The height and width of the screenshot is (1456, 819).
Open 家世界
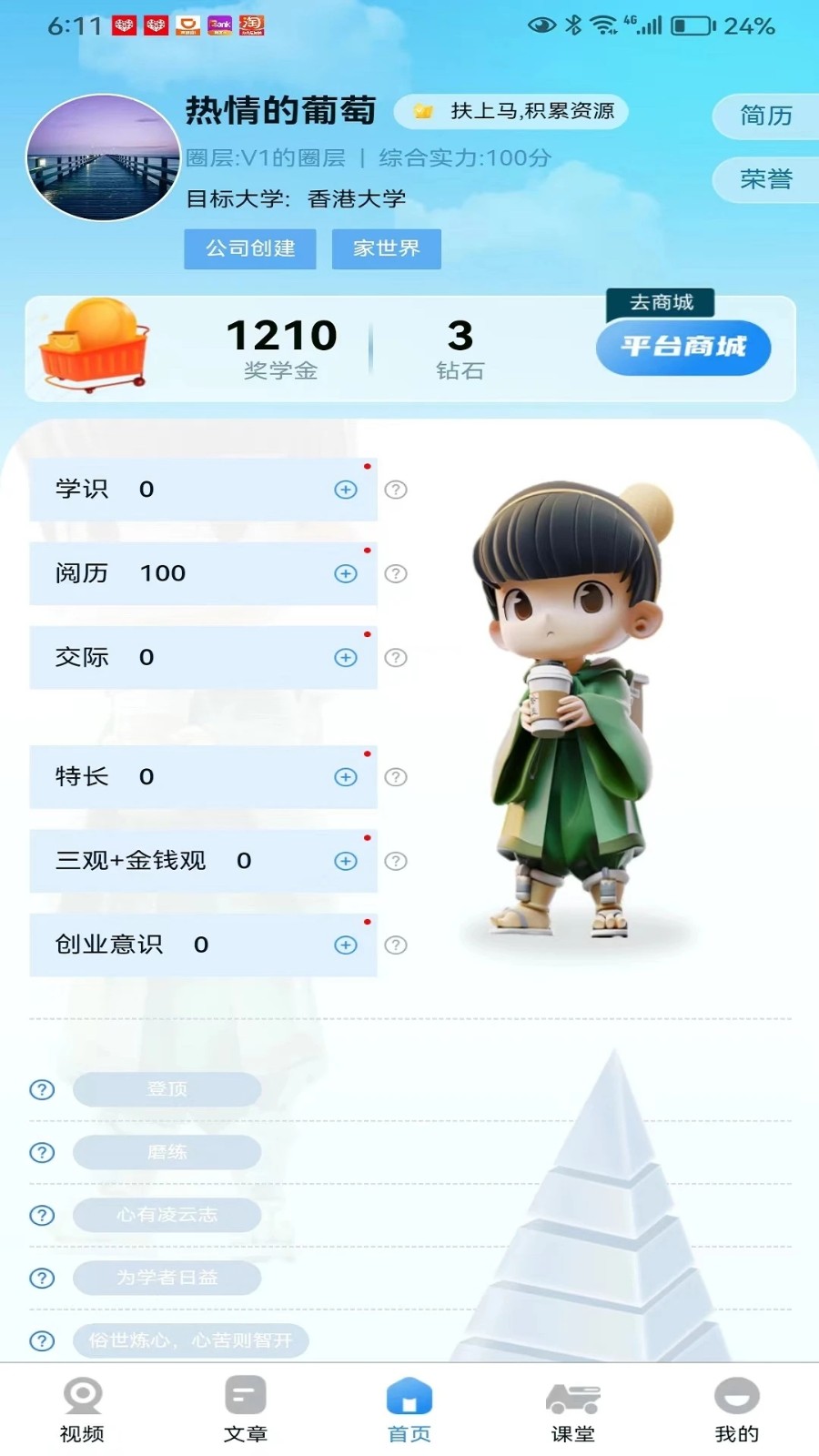point(387,248)
